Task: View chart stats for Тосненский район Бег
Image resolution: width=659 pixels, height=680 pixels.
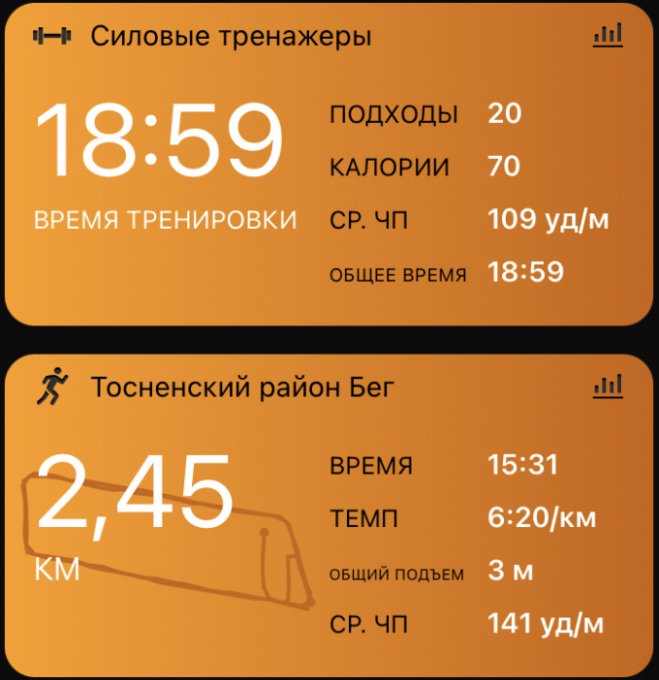Action: pos(607,386)
